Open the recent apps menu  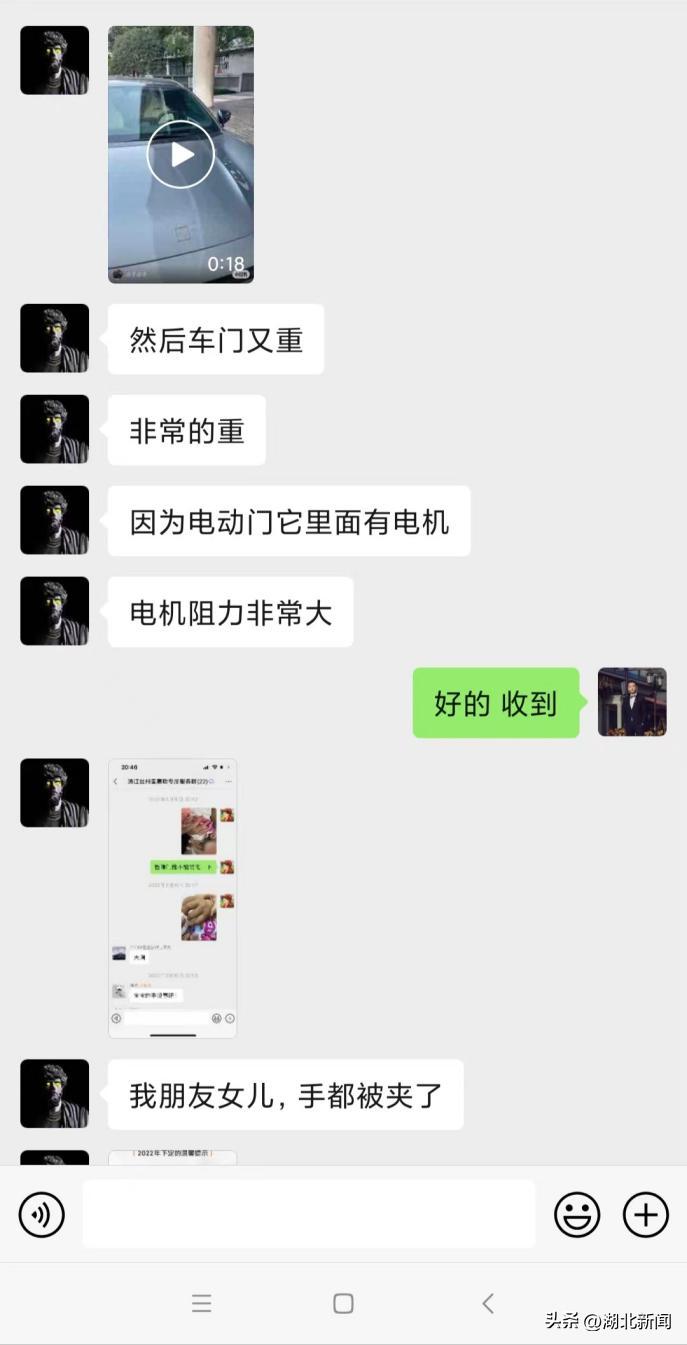[201, 1303]
